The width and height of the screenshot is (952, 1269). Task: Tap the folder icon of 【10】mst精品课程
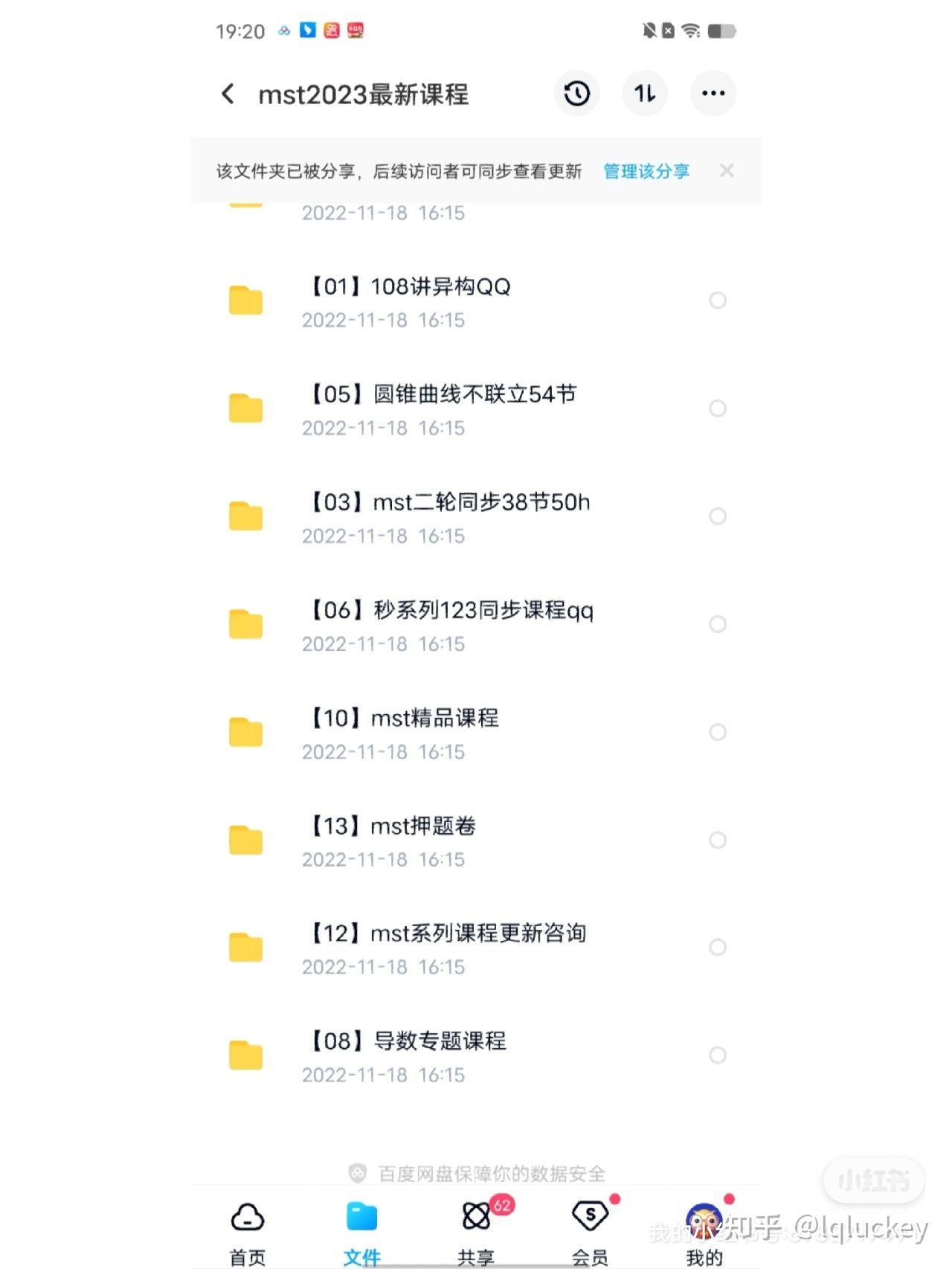click(245, 731)
